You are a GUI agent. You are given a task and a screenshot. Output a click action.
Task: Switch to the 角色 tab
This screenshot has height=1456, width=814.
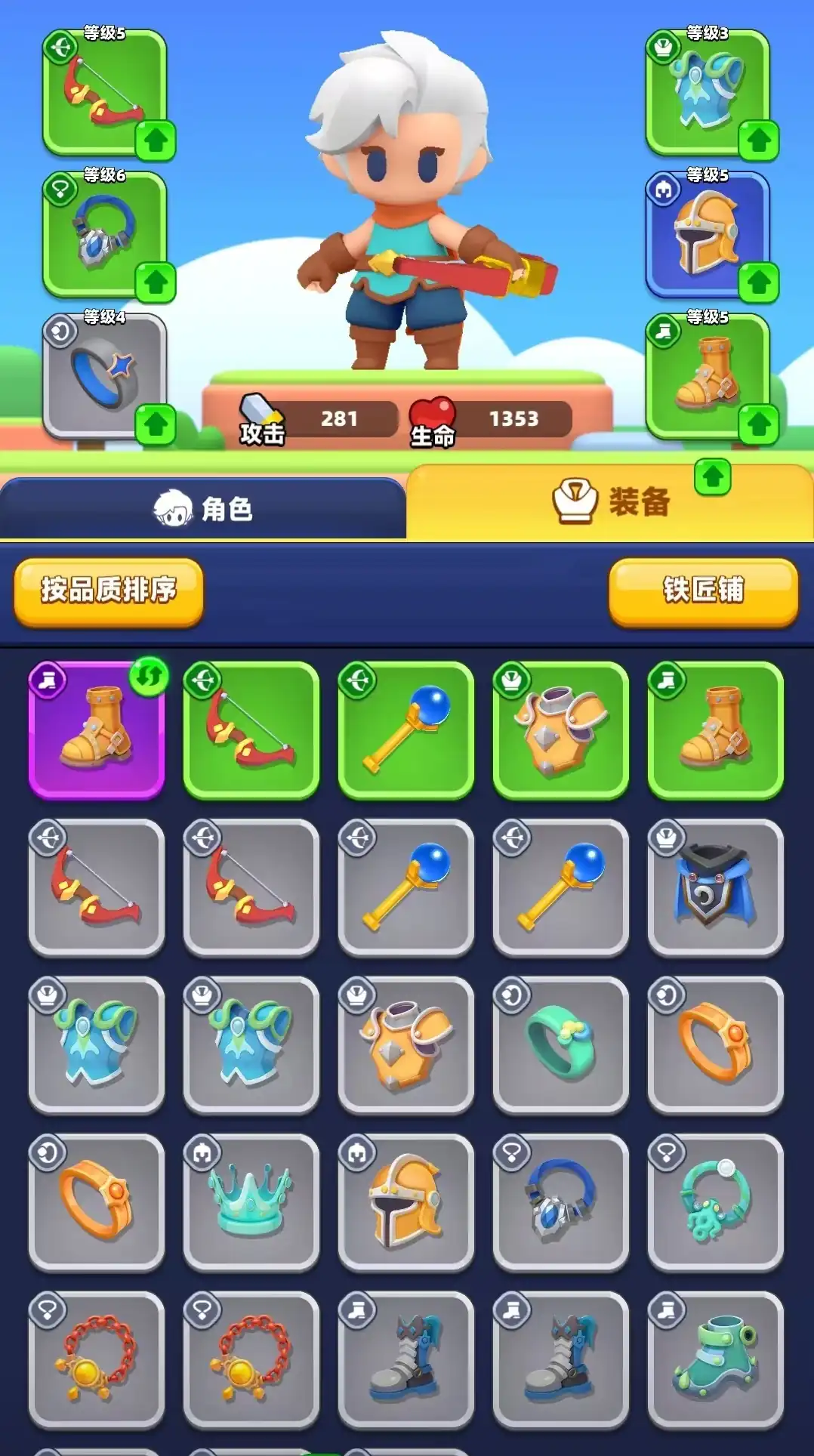pos(202,509)
